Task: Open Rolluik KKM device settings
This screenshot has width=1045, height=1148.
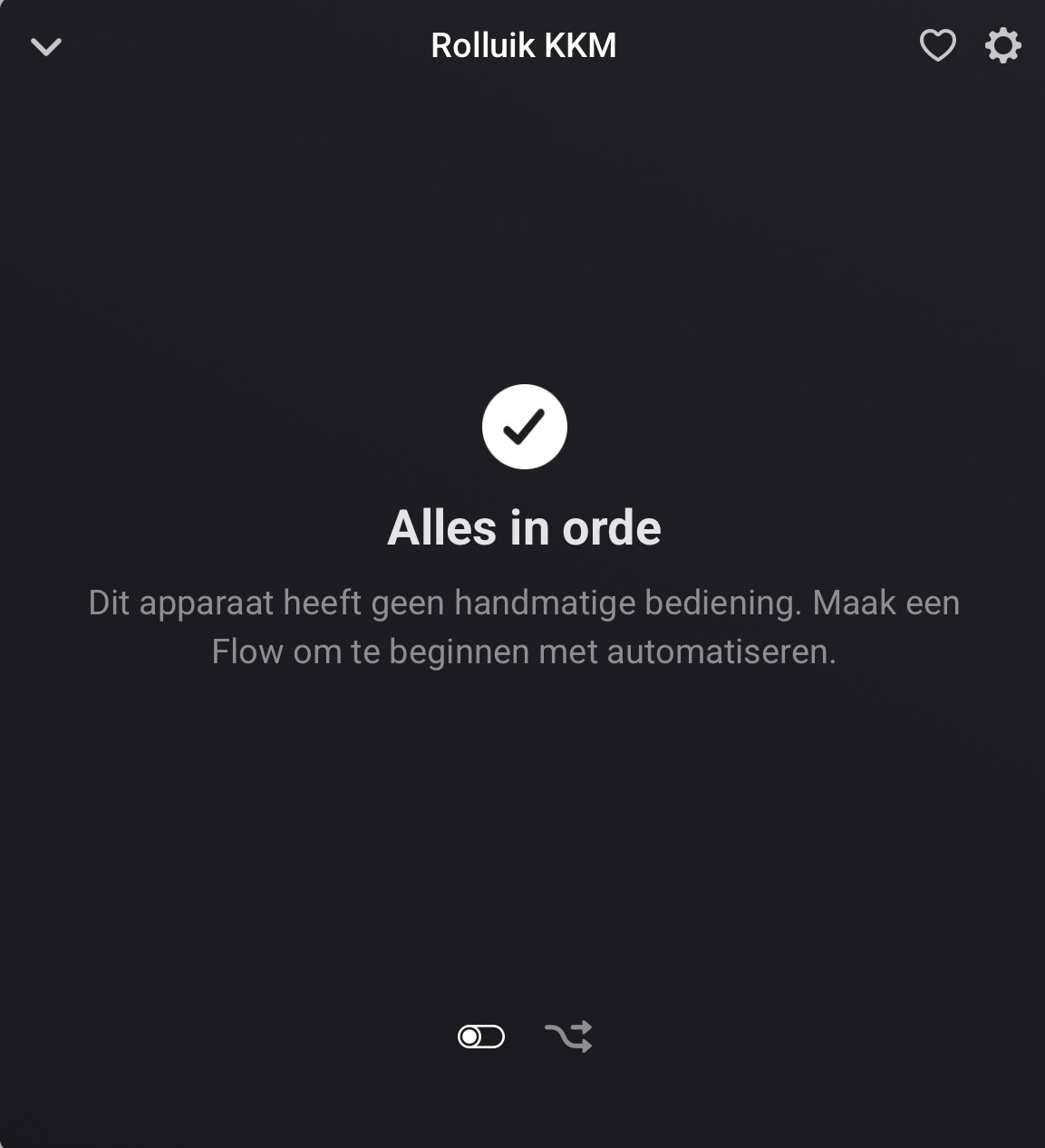Action: pyautogui.click(x=1002, y=45)
